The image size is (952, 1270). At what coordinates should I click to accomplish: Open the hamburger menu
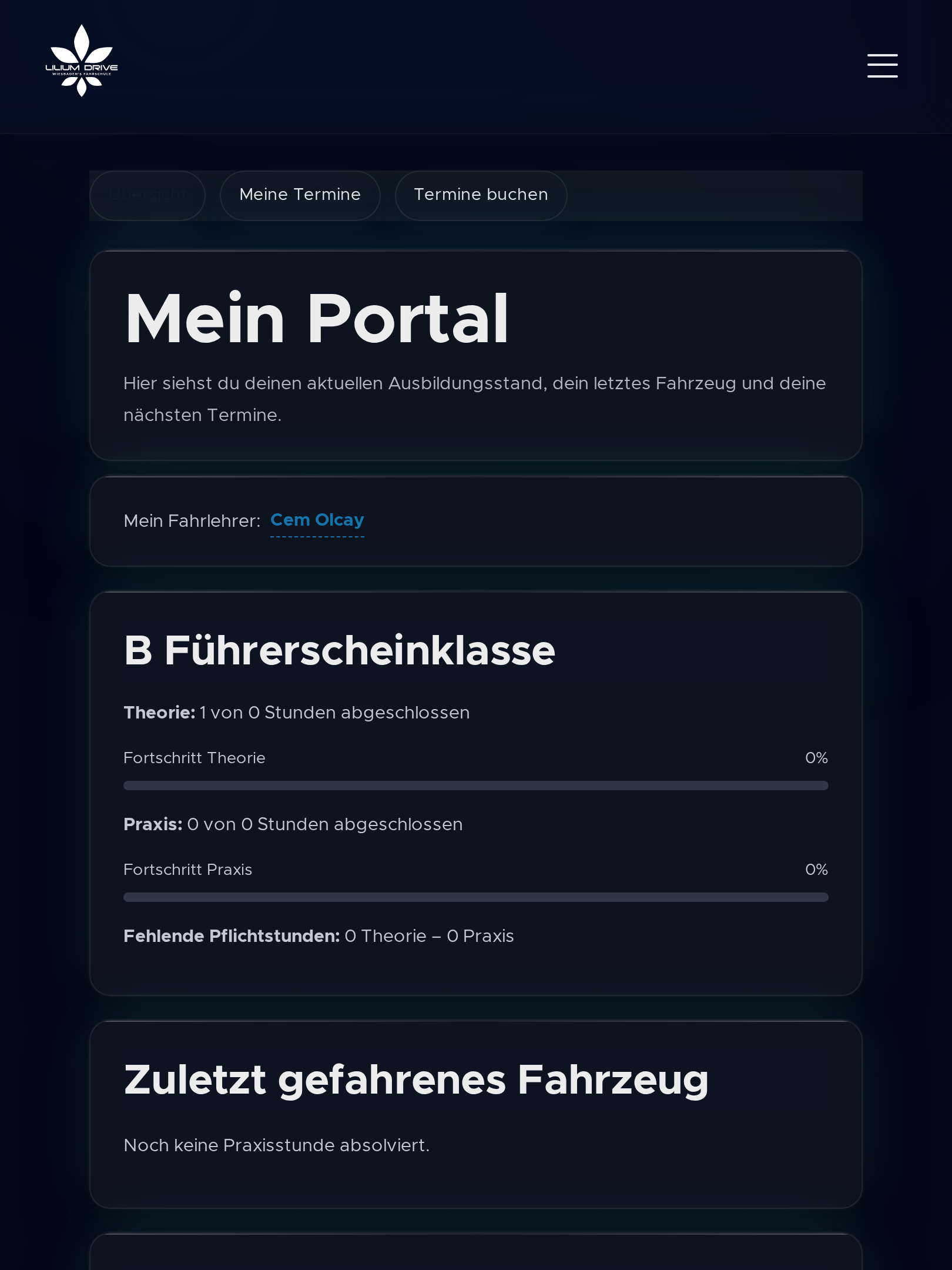pos(882,66)
